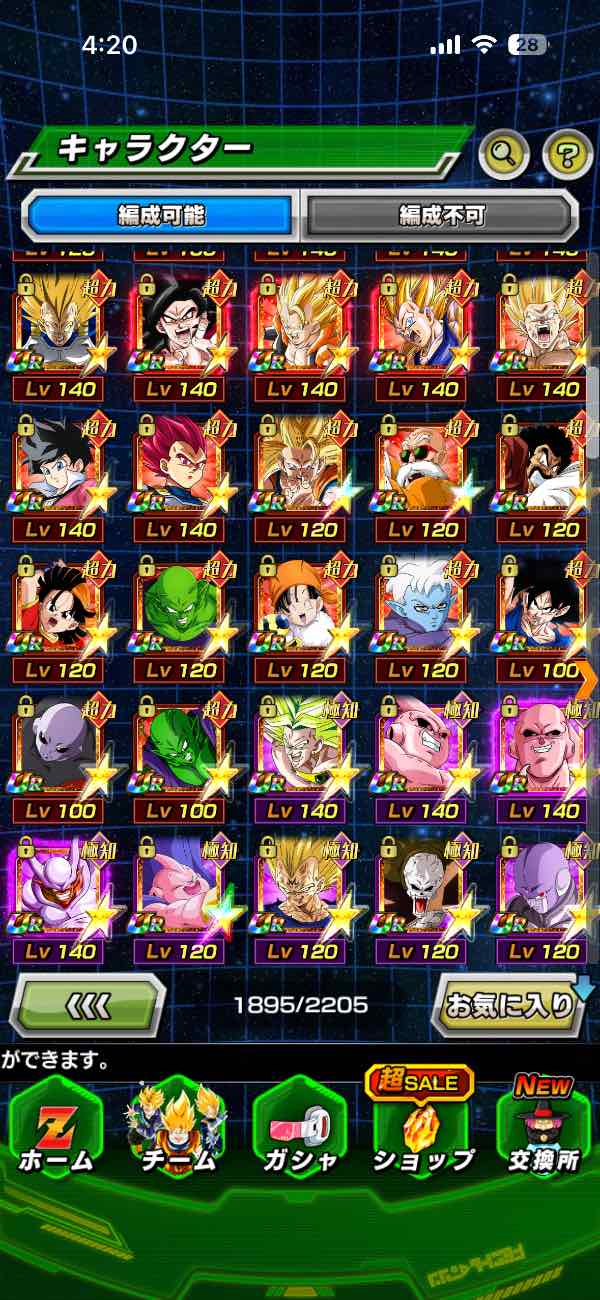Switch to the 編成可能 tab
Viewport: 600px width, 1300px height.
click(x=160, y=214)
